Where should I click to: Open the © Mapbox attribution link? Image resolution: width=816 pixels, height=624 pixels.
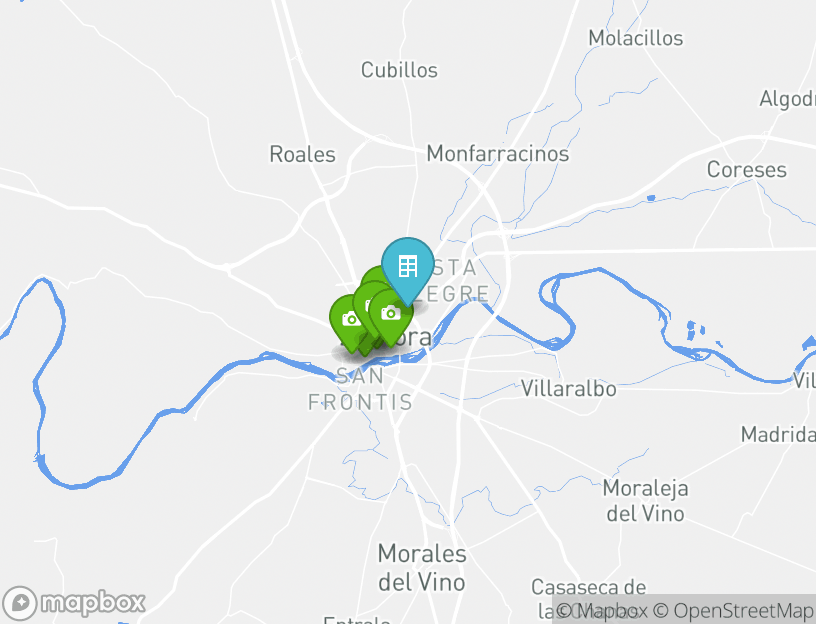tap(601, 611)
